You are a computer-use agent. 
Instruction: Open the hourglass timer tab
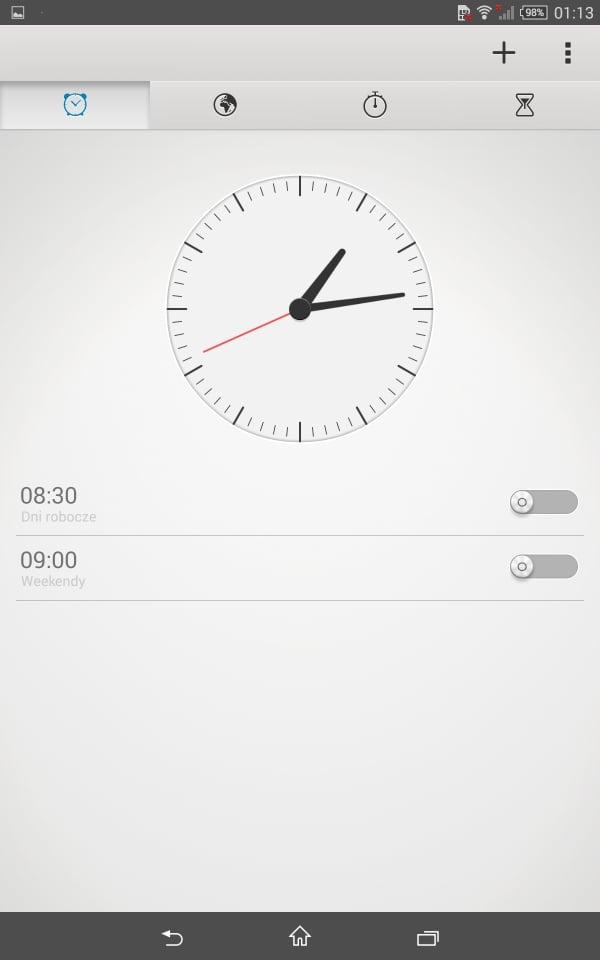(x=525, y=105)
